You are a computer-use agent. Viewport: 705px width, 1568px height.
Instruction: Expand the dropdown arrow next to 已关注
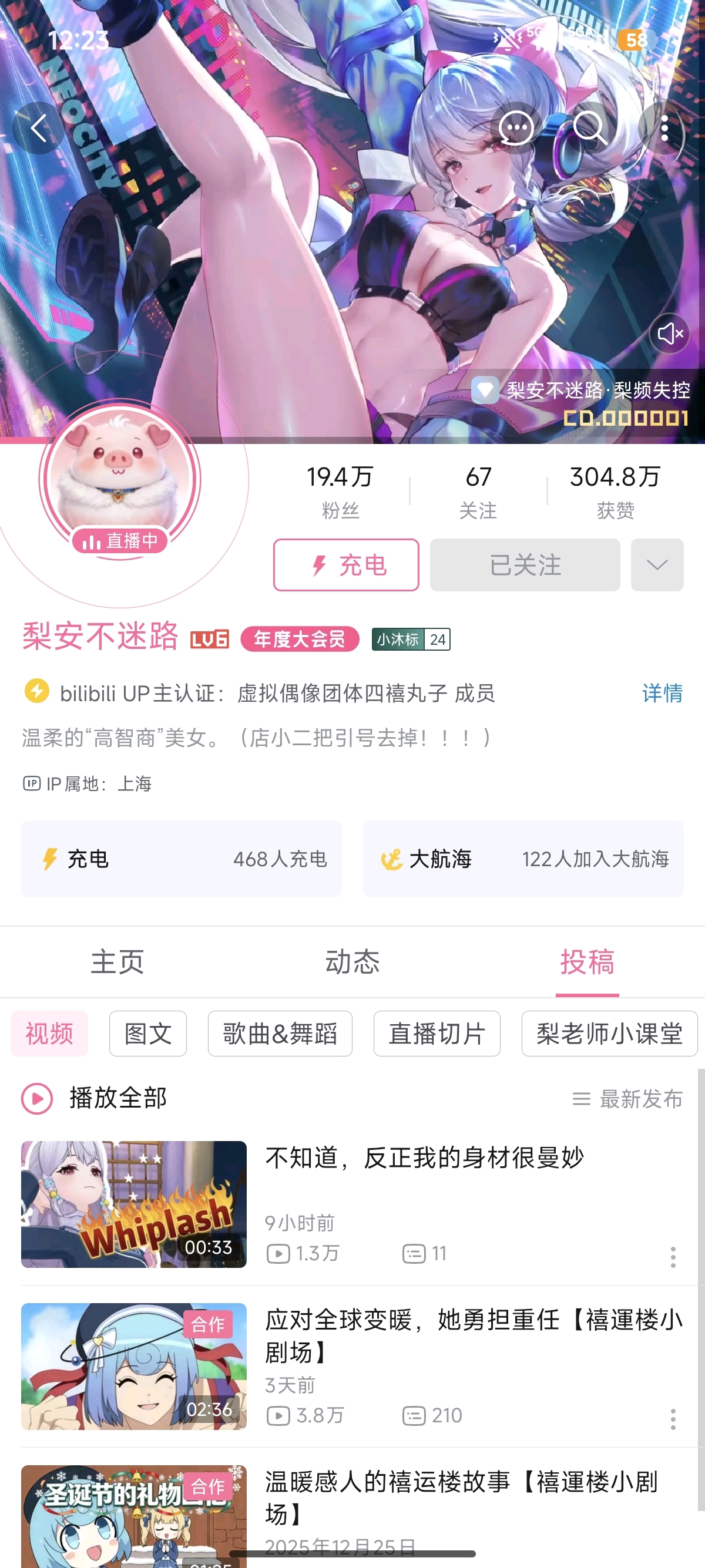pyautogui.click(x=657, y=565)
